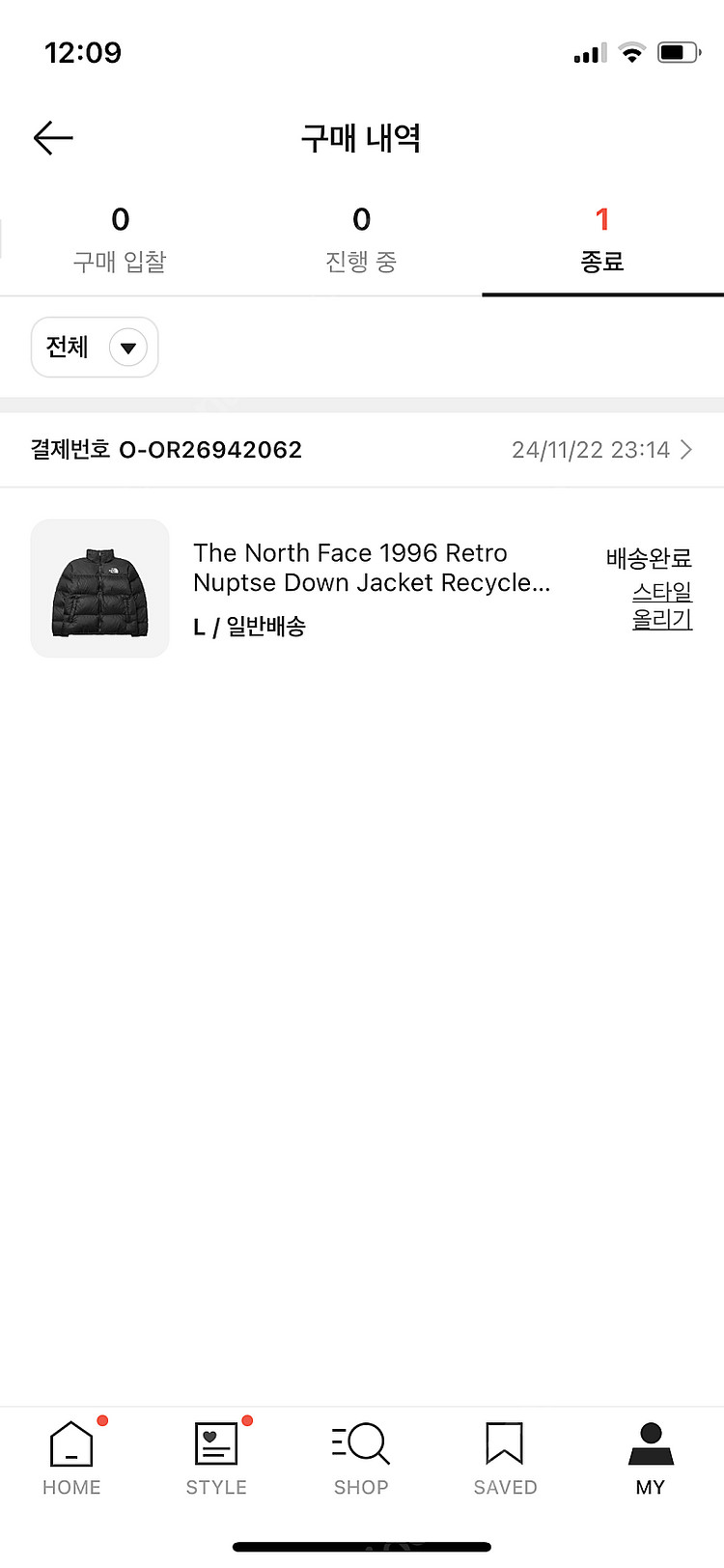
Task: Switch to the 구매 입찰 tab
Action: pyautogui.click(x=120, y=238)
